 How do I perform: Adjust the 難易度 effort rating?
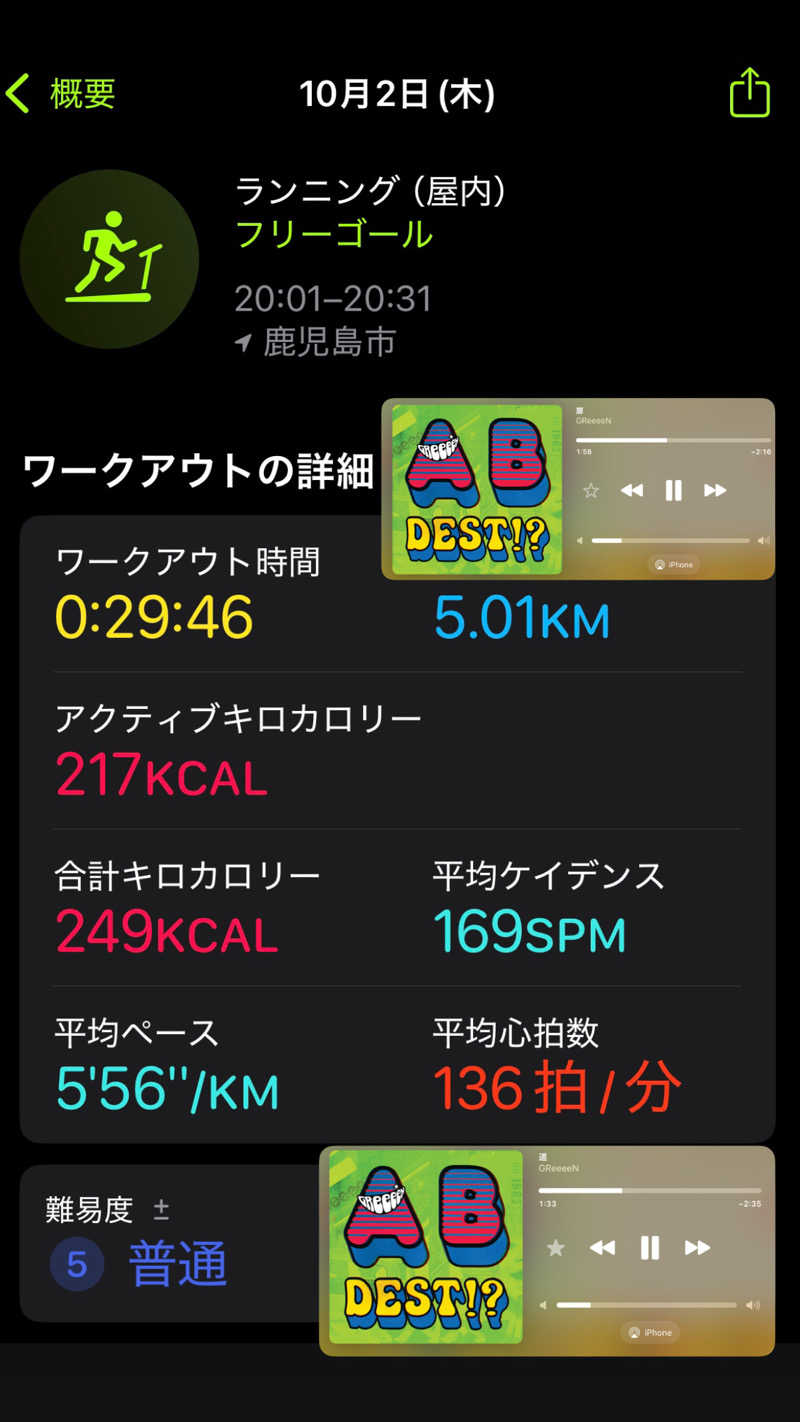[161, 1210]
